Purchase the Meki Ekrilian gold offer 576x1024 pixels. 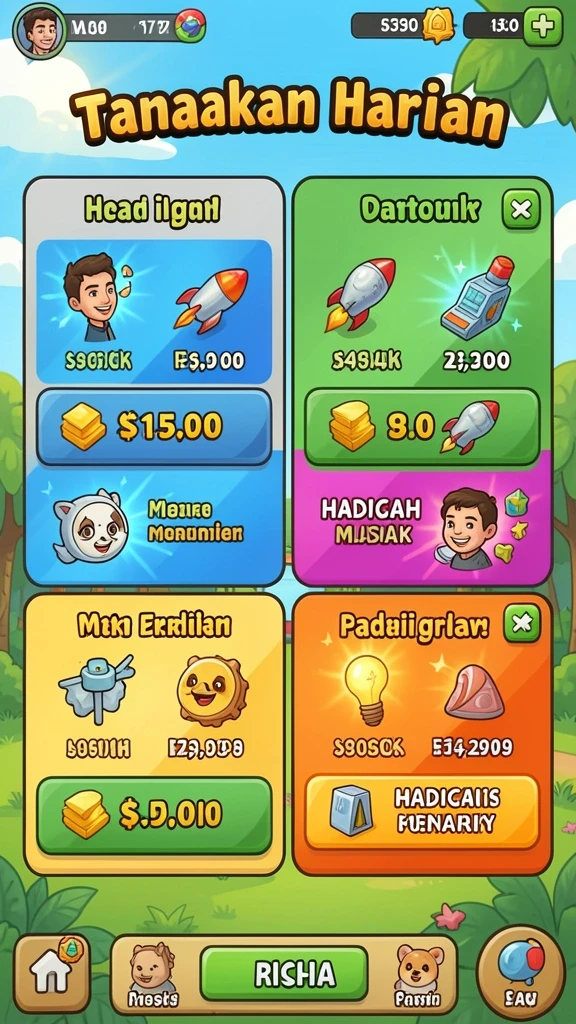point(153,816)
